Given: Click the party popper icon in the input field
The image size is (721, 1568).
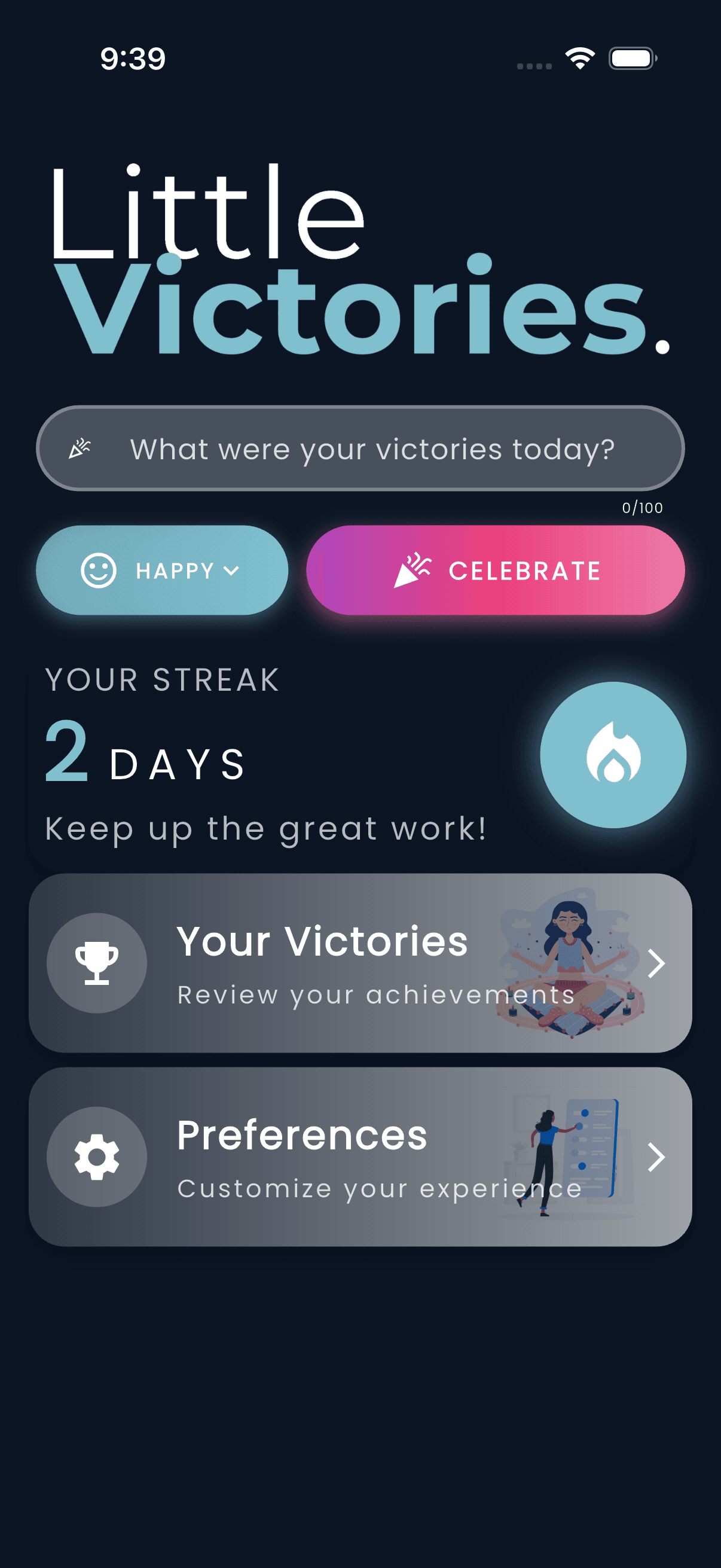Looking at the screenshot, I should coord(81,447).
